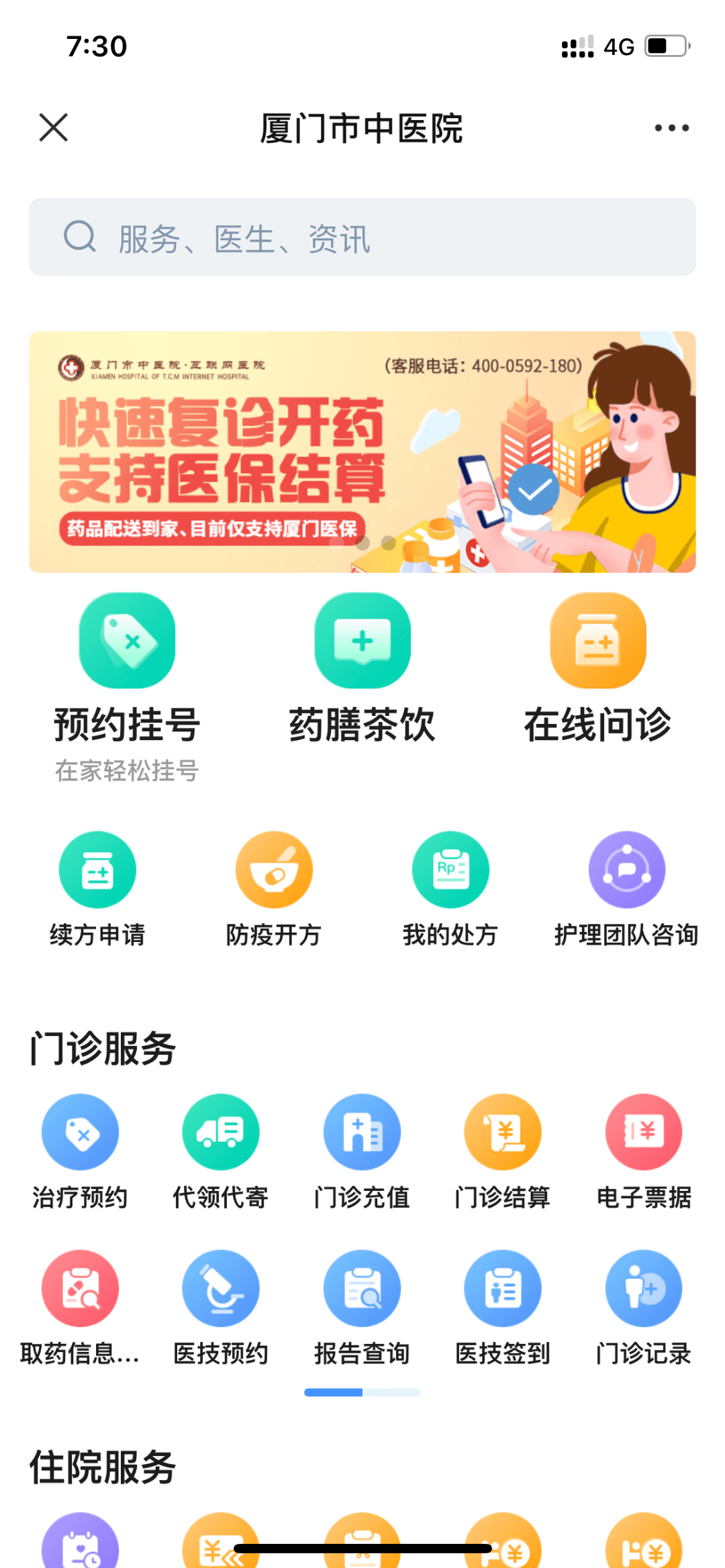Close the 厦门市中医院 mini program
725x1568 pixels.
(x=54, y=127)
